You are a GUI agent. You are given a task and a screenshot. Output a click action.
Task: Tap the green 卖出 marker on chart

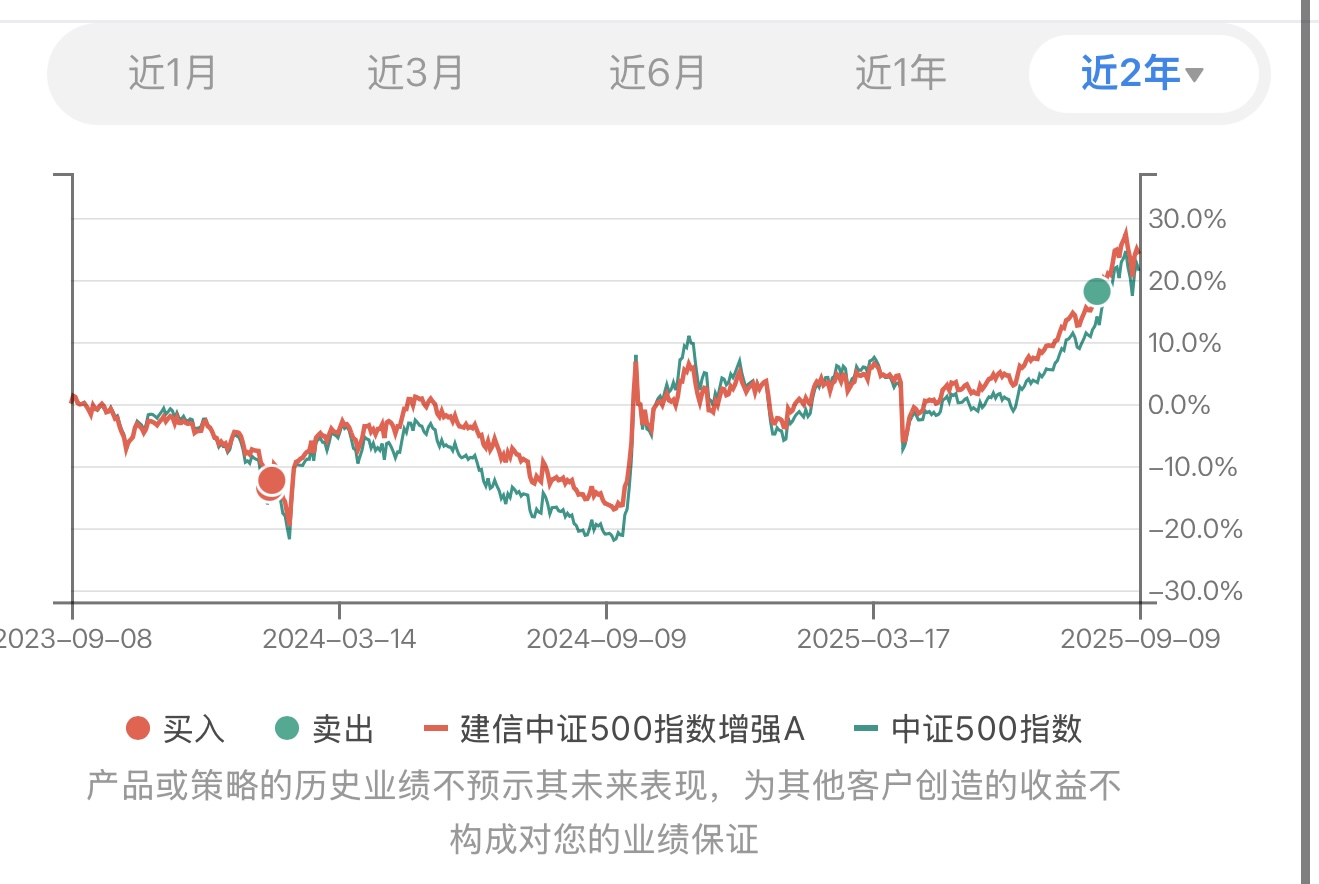click(1097, 291)
